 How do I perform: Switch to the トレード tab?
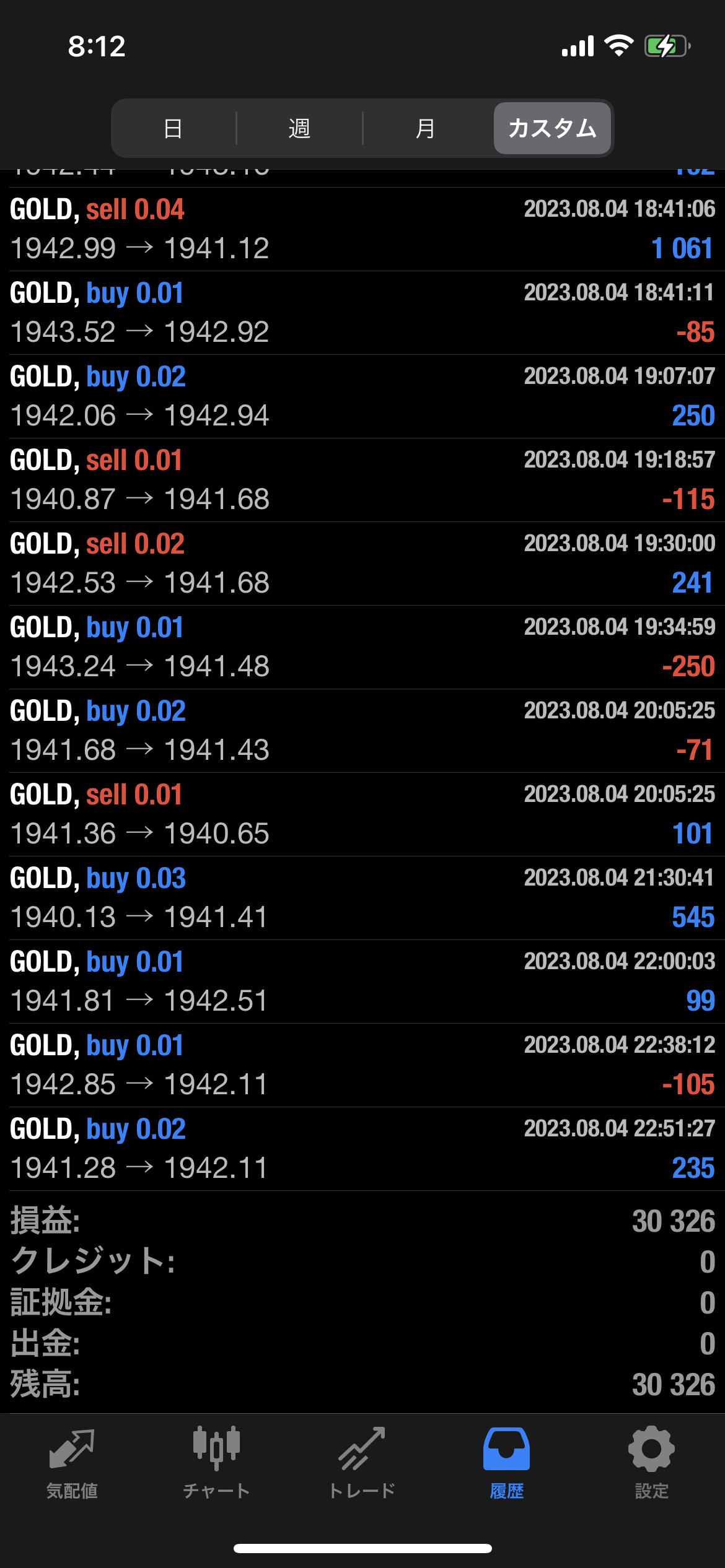pos(362,1463)
